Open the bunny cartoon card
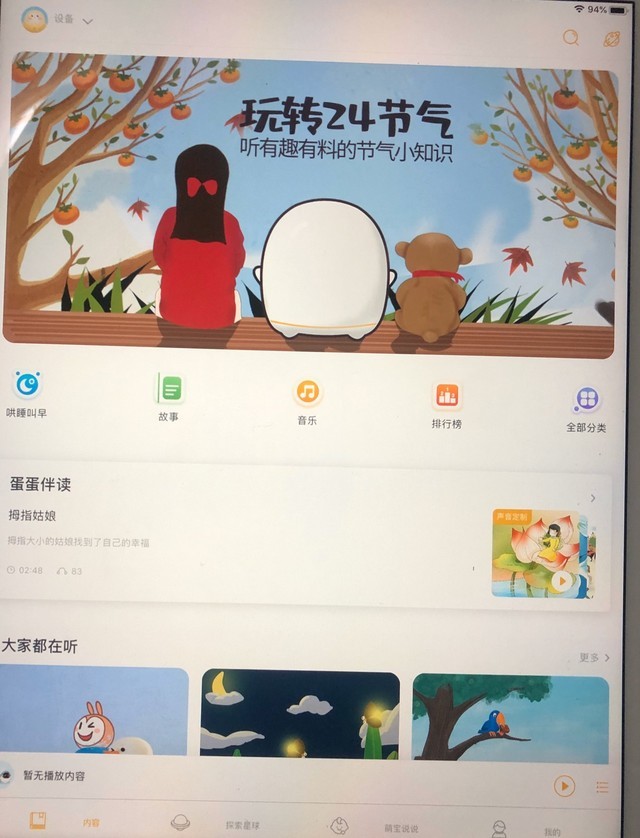Image resolution: width=640 pixels, height=838 pixels. tap(94, 712)
